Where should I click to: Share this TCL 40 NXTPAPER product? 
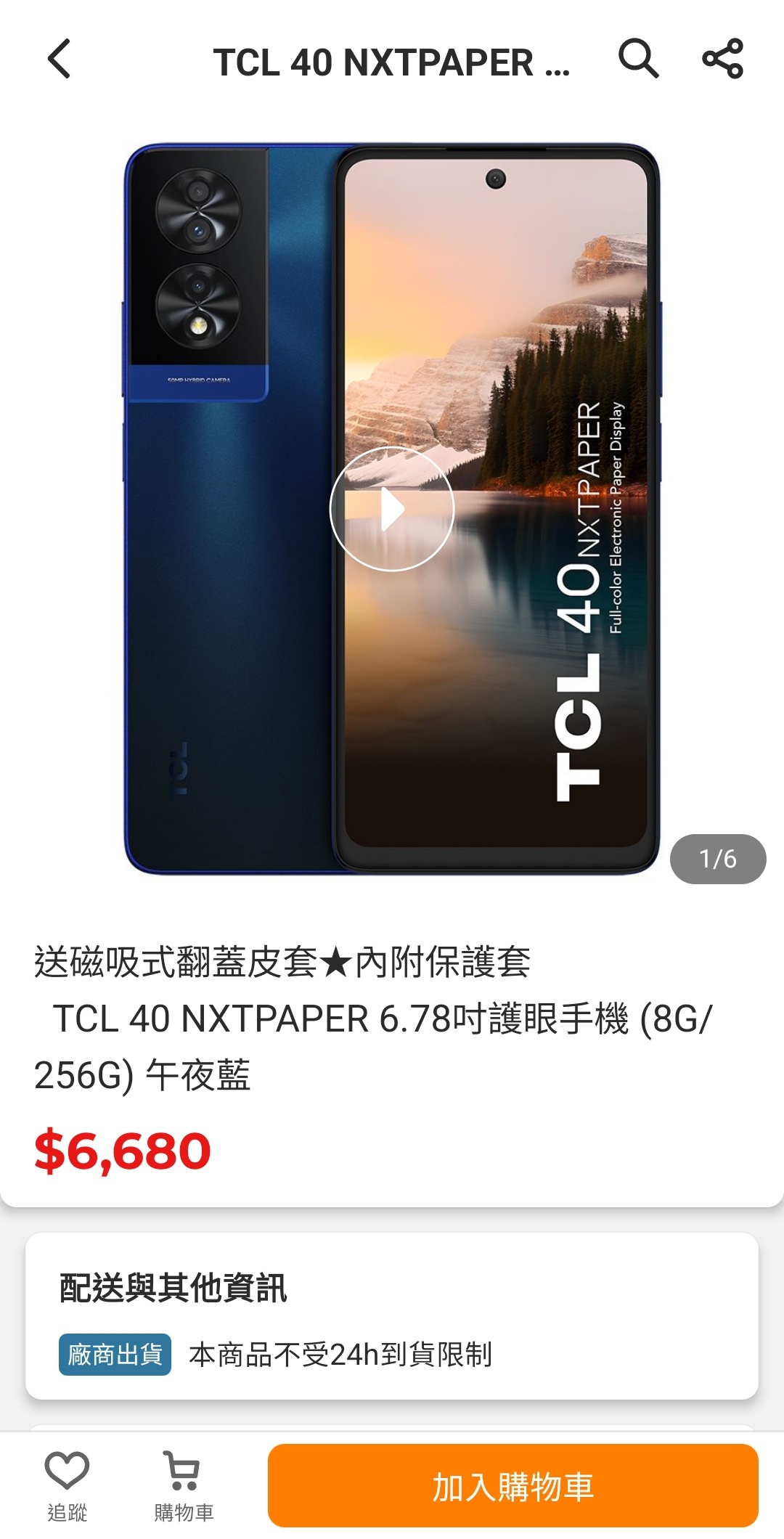(722, 59)
